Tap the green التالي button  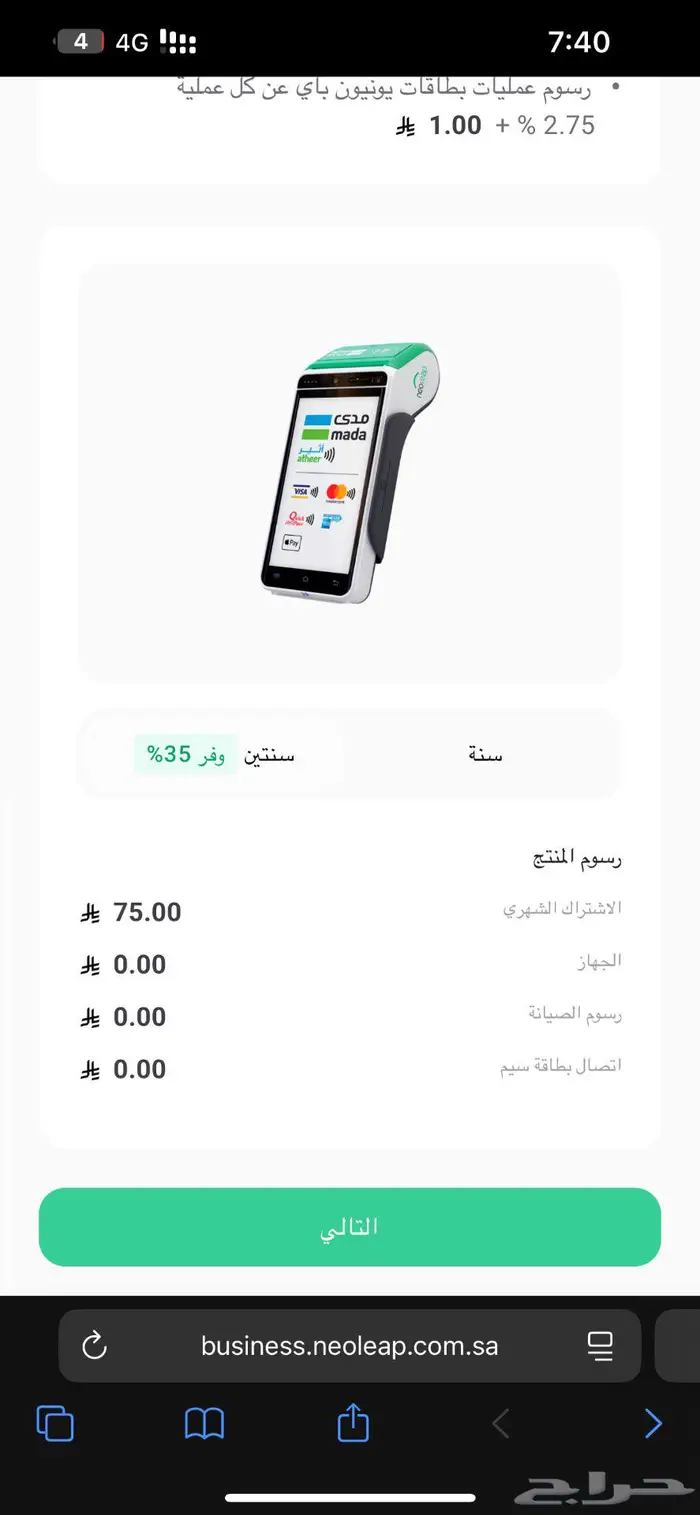pyautogui.click(x=350, y=1227)
